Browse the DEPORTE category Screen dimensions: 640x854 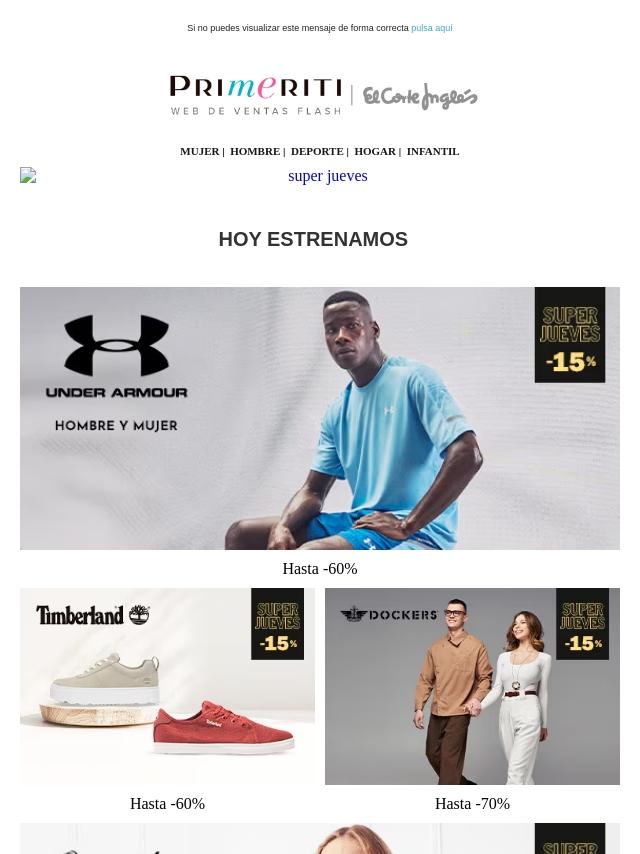point(317,151)
